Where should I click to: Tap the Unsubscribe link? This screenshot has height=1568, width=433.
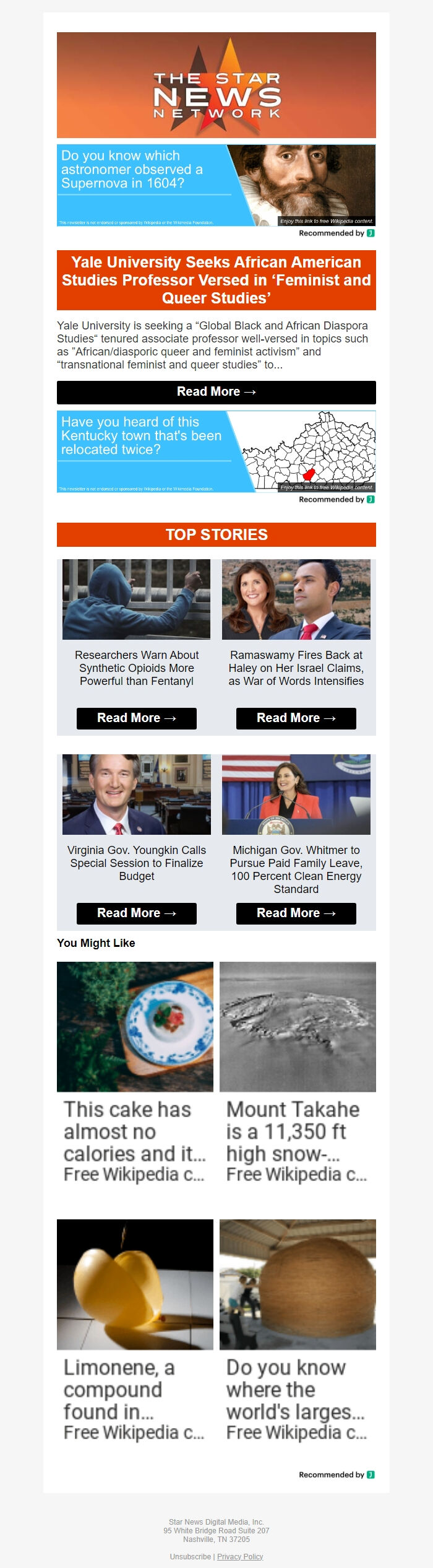190,1556
